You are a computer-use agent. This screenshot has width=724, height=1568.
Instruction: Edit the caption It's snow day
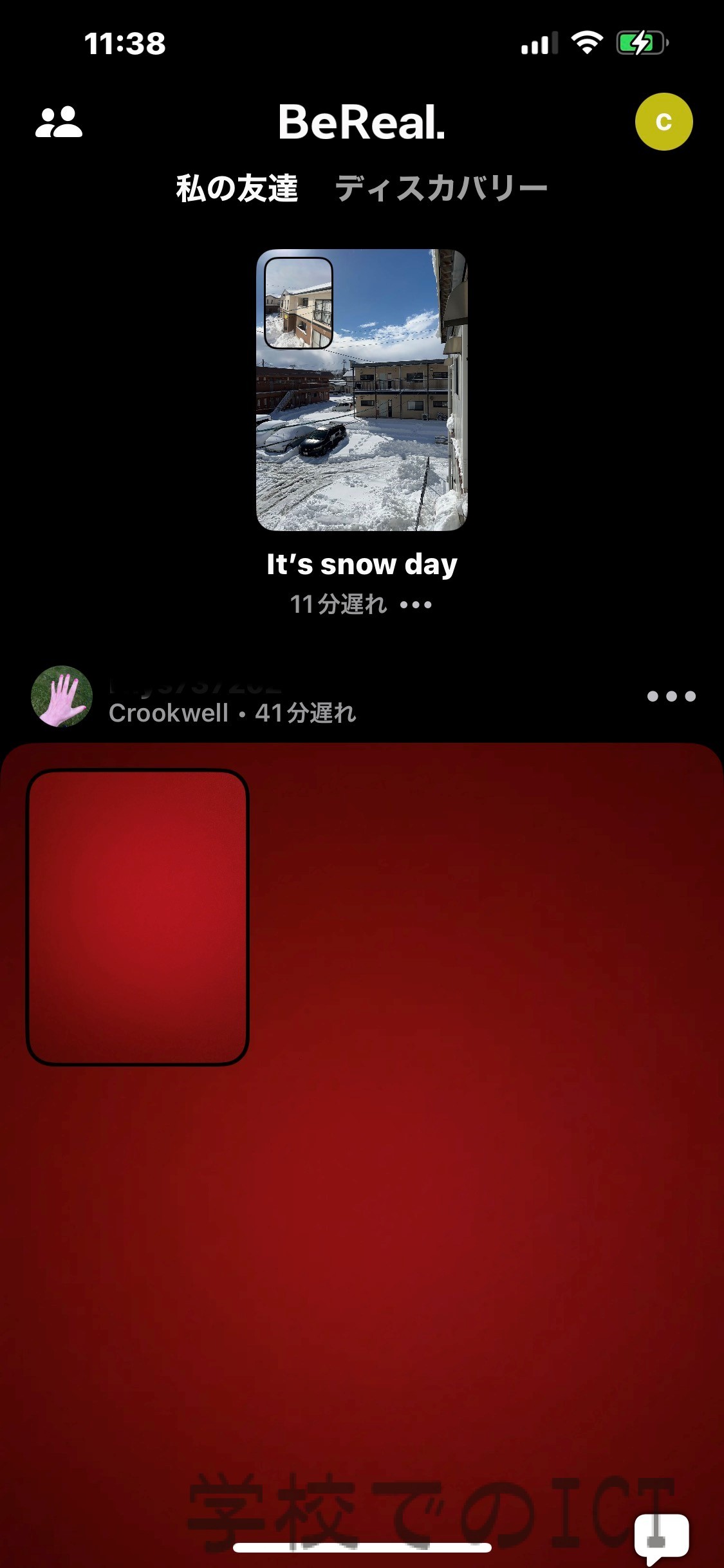[x=362, y=565]
